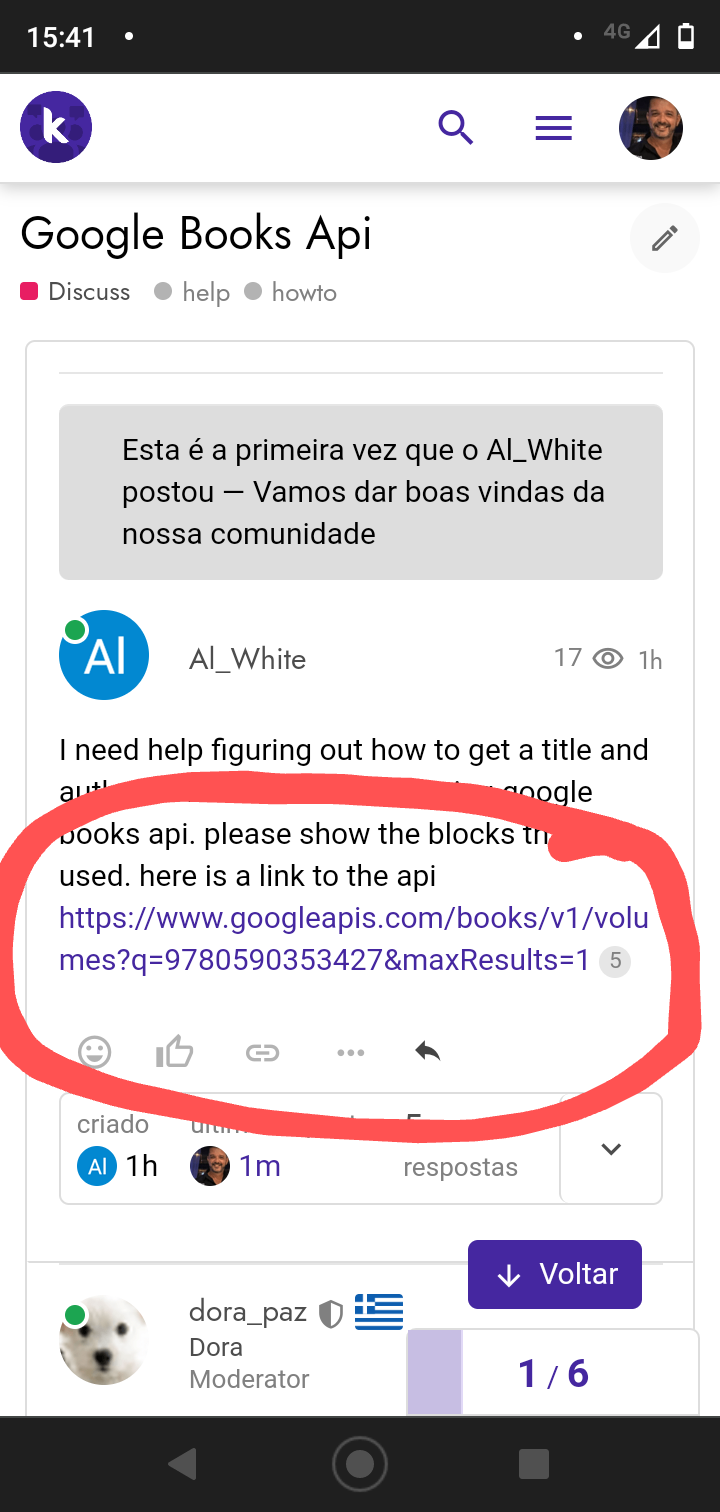720x1512 pixels.
Task: Edit the topic title with pencil icon
Action: click(664, 238)
